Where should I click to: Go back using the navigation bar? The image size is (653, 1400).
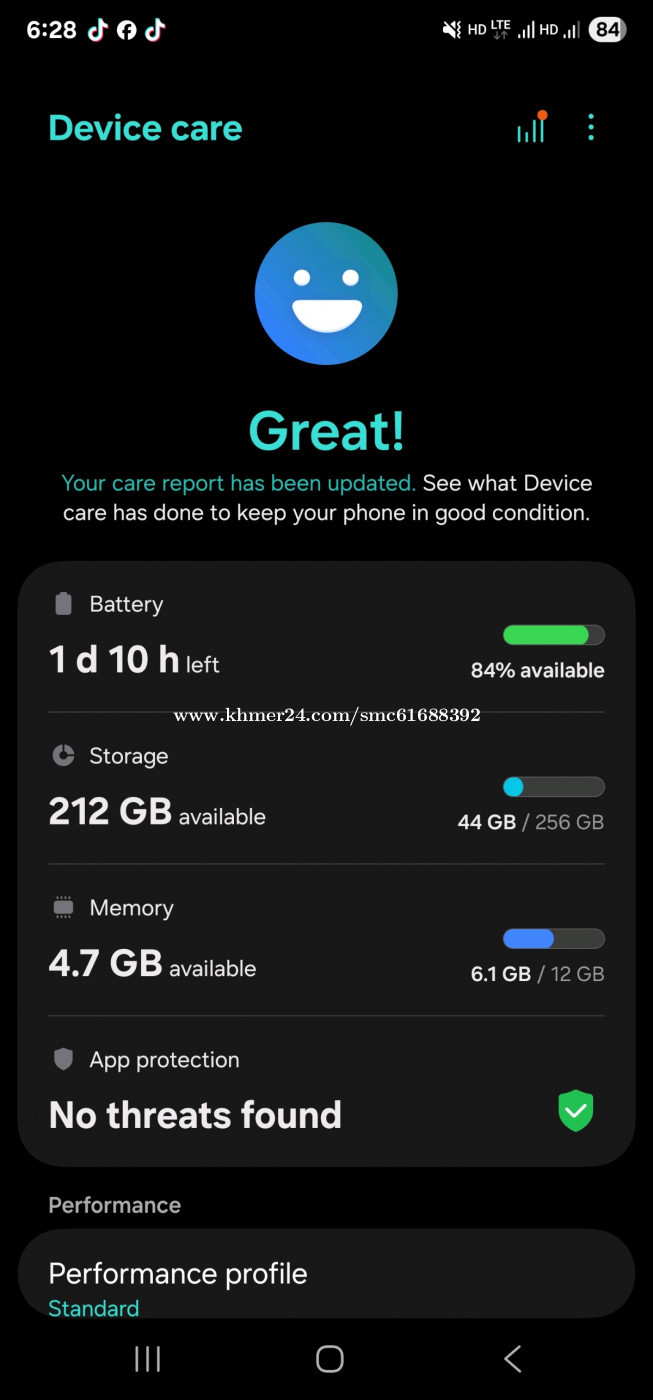coord(512,1358)
